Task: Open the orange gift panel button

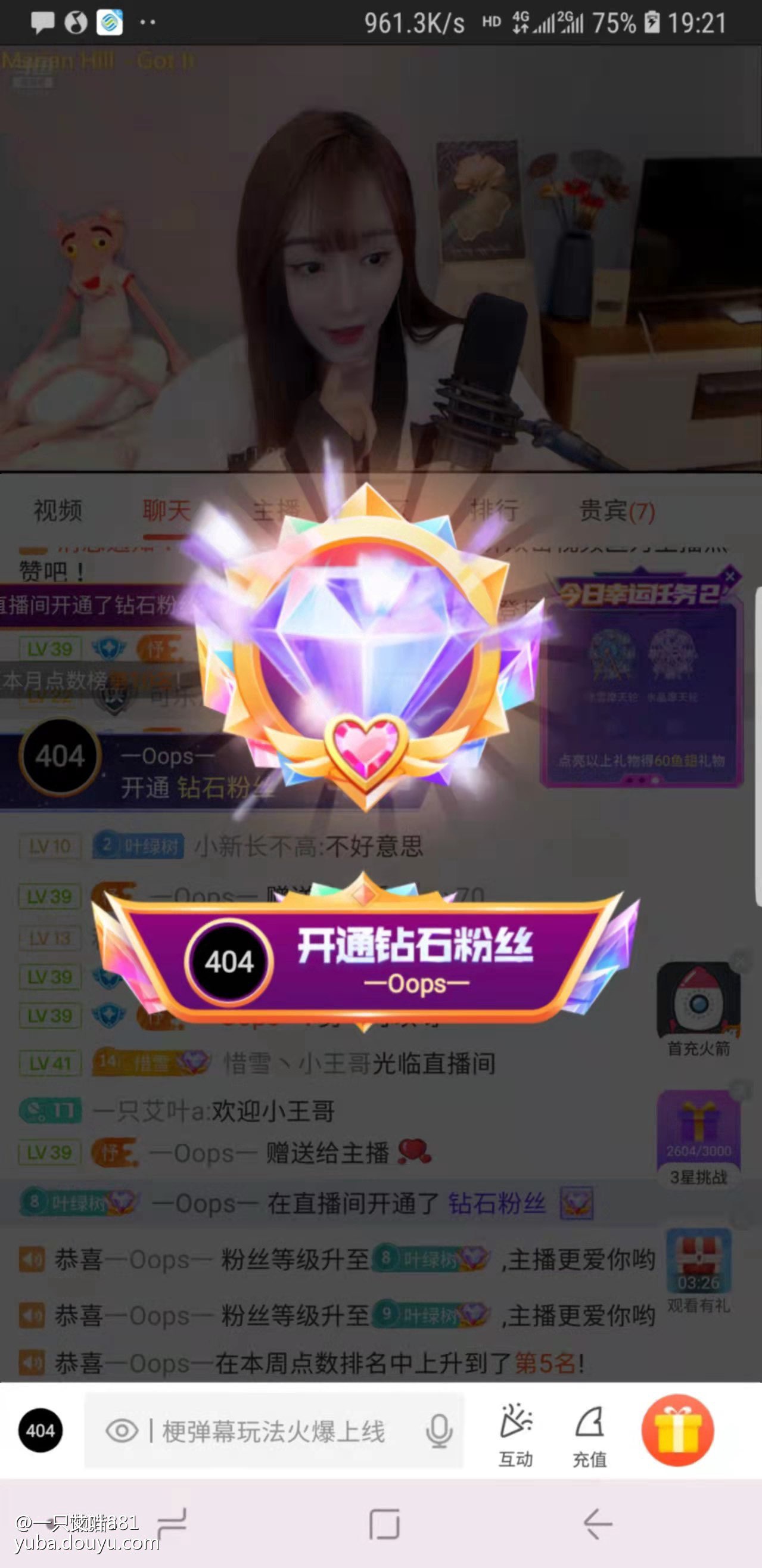Action: [677, 1430]
